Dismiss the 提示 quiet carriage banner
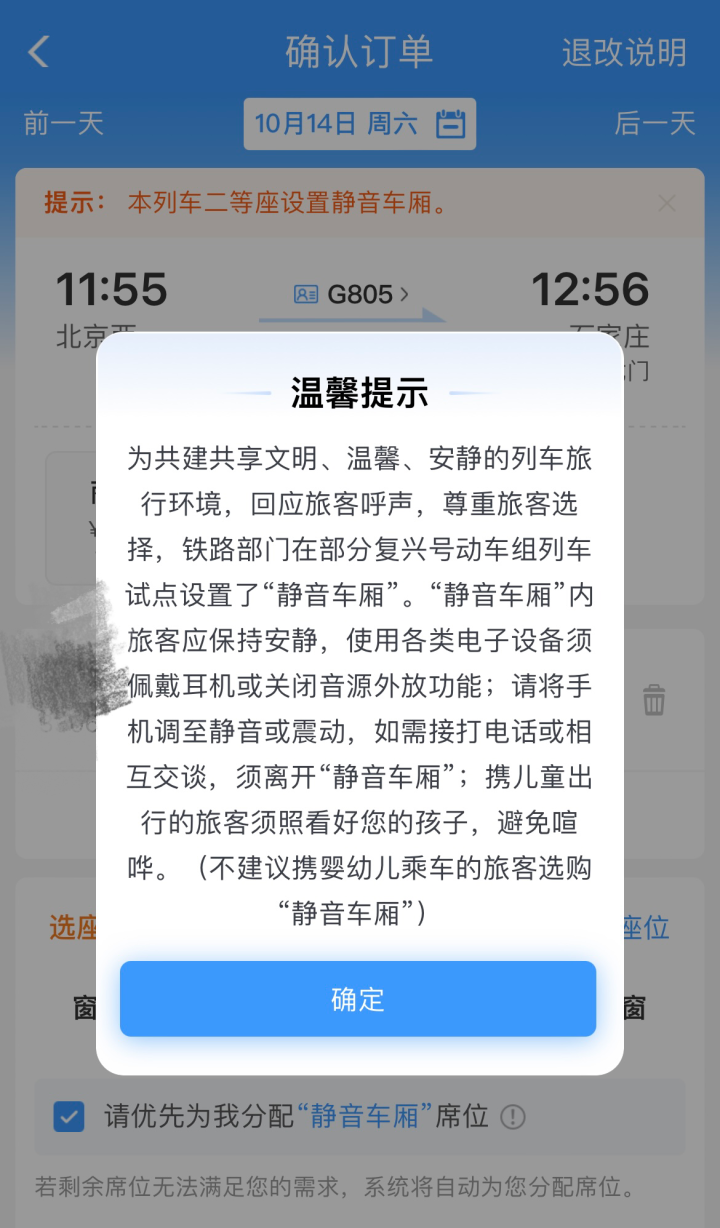This screenshot has height=1228, width=720. tap(667, 203)
